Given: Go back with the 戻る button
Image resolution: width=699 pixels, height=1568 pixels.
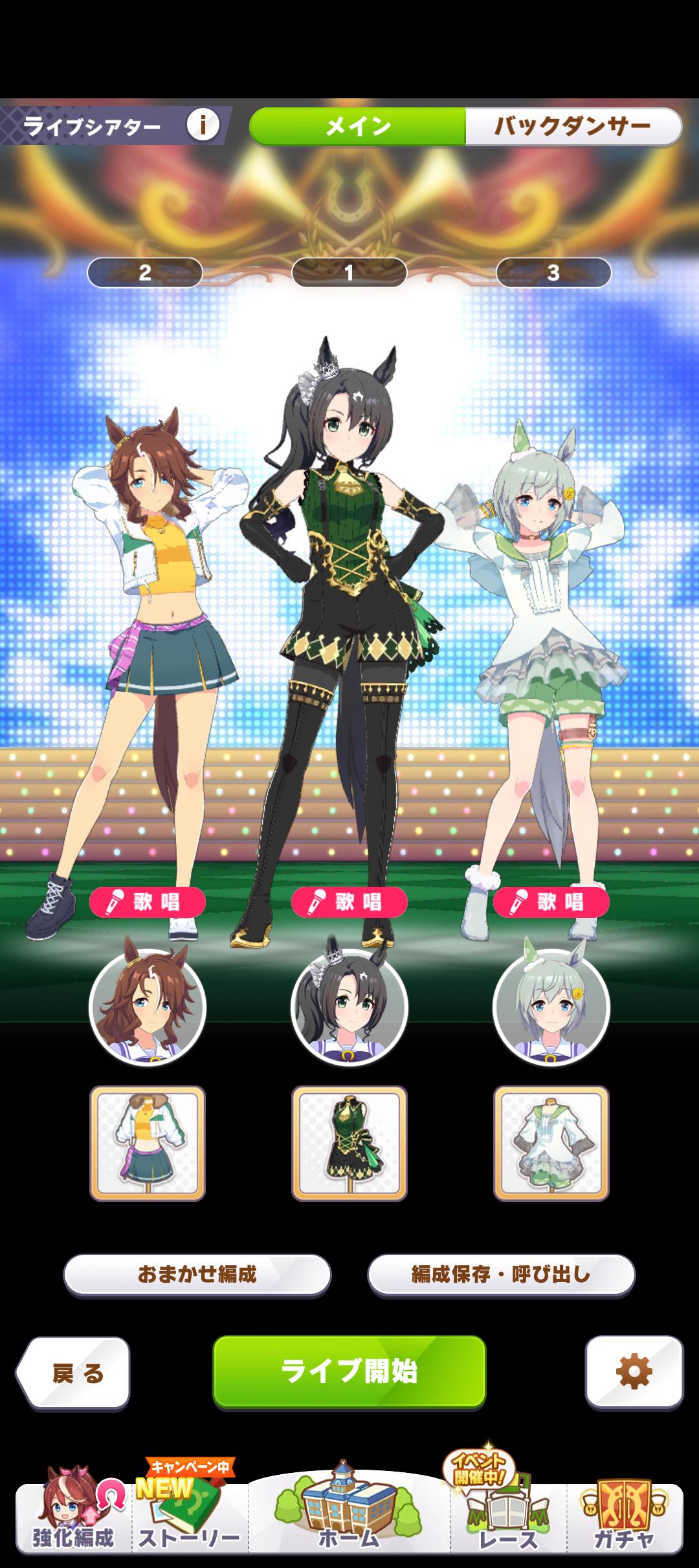Looking at the screenshot, I should [74, 1373].
